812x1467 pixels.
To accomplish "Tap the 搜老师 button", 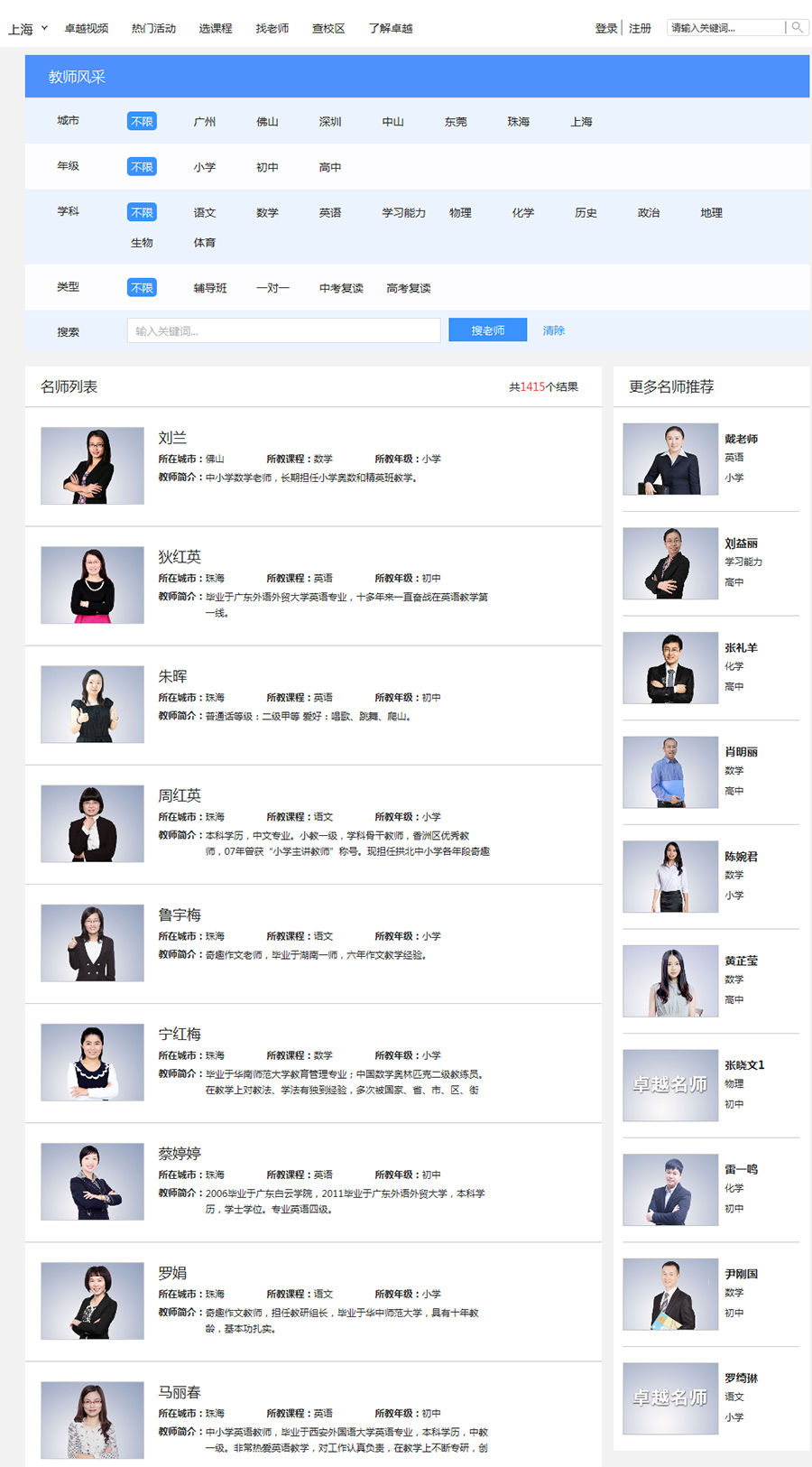I will tap(488, 331).
